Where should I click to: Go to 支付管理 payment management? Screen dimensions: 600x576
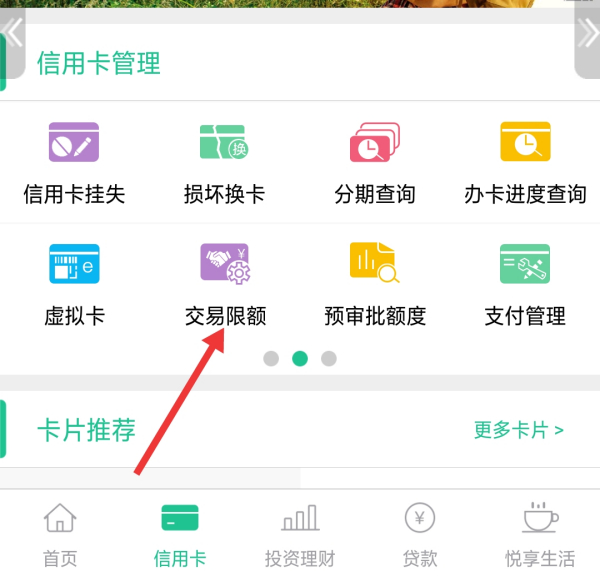click(x=525, y=284)
